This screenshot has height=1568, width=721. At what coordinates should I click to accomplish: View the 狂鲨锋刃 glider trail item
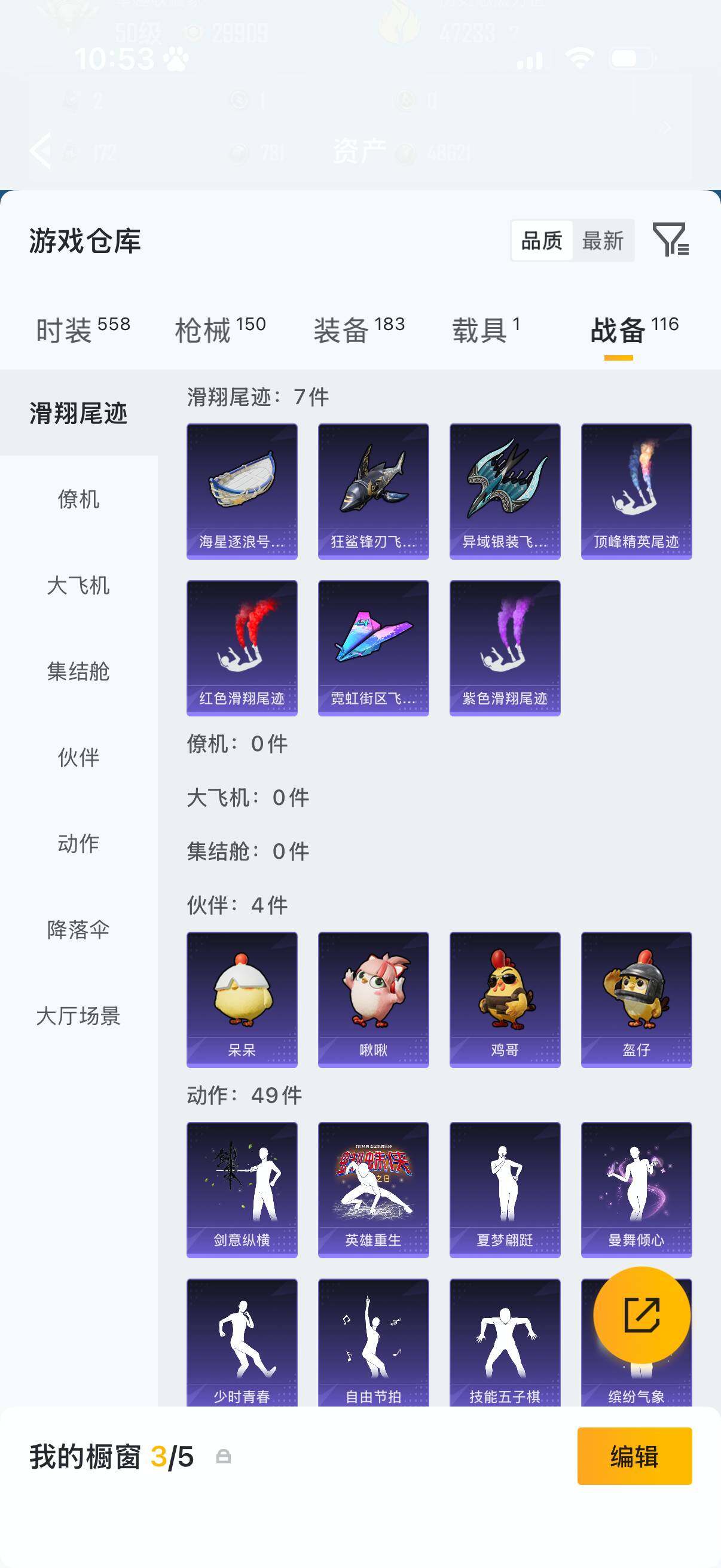pos(373,491)
